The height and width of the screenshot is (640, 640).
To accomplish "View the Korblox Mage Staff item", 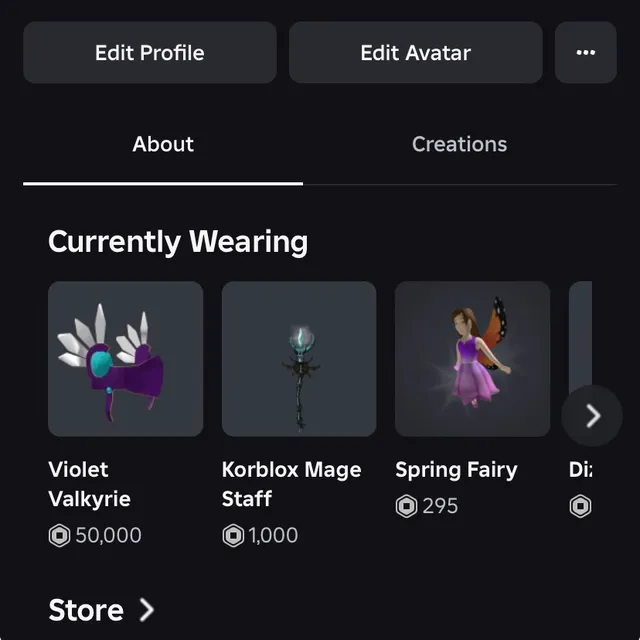I will [299, 359].
